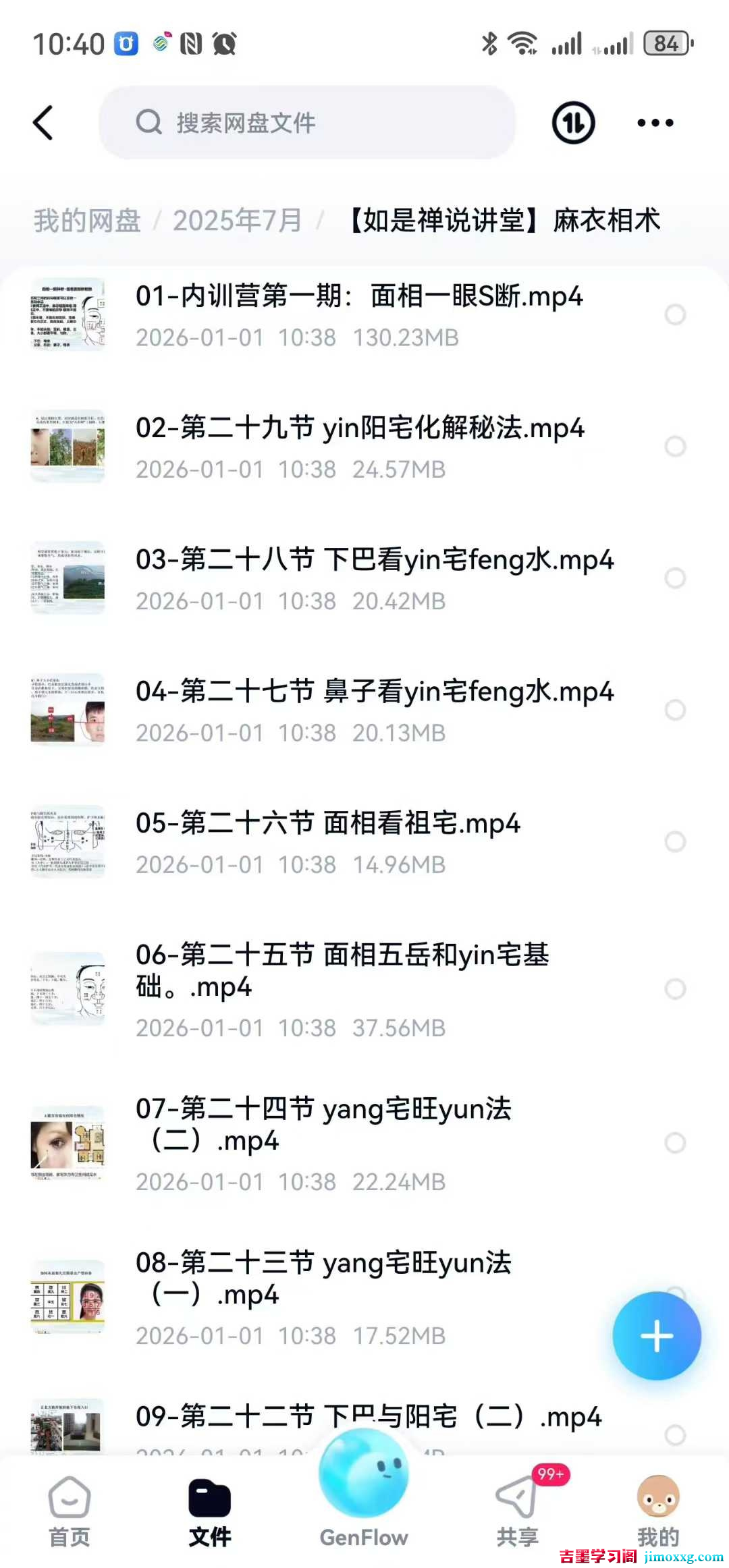Select the file 01-内训营第一期 video
729x1568 pixels.
pos(675,314)
